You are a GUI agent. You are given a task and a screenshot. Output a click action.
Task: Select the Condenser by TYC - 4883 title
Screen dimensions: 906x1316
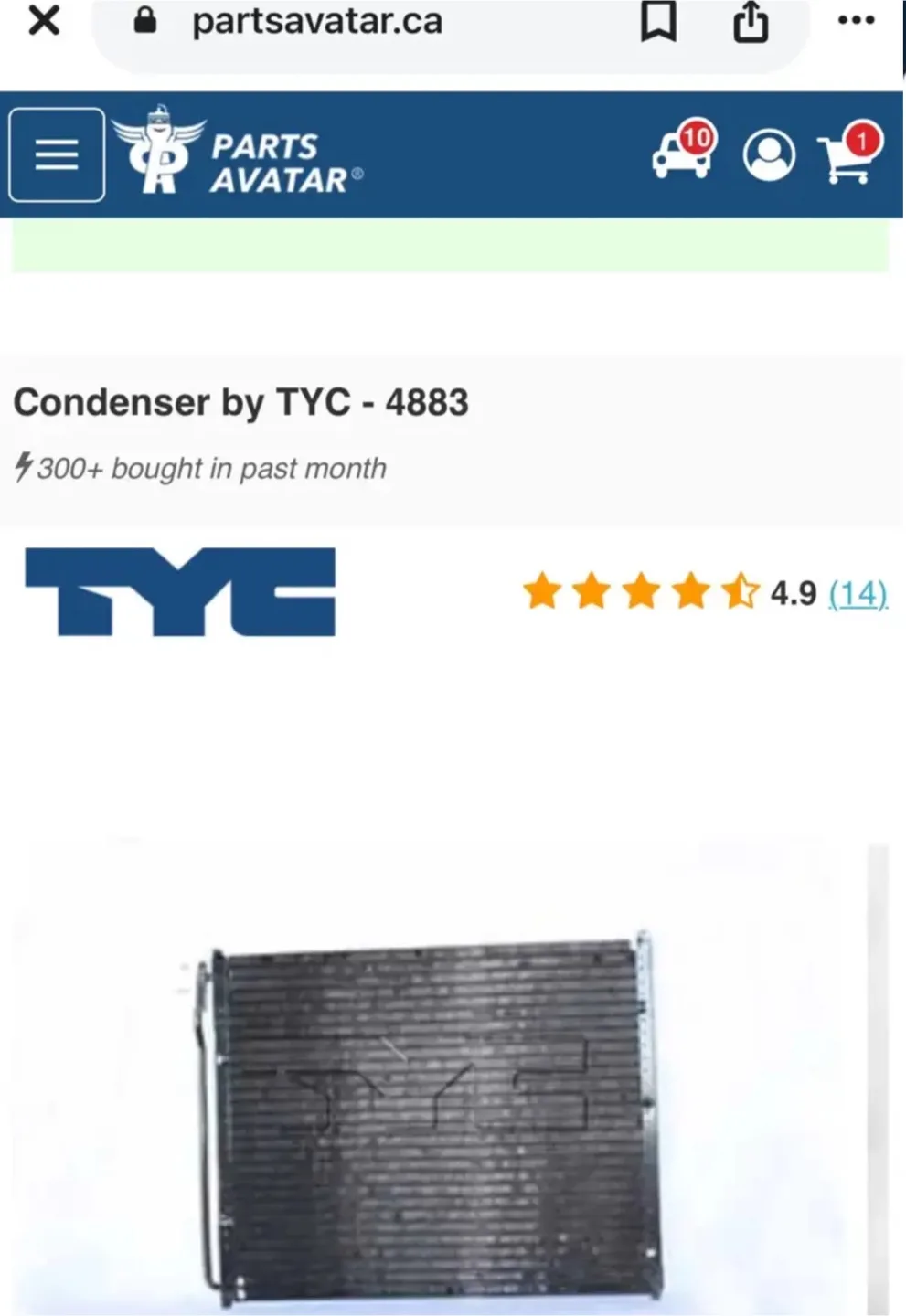[242, 402]
